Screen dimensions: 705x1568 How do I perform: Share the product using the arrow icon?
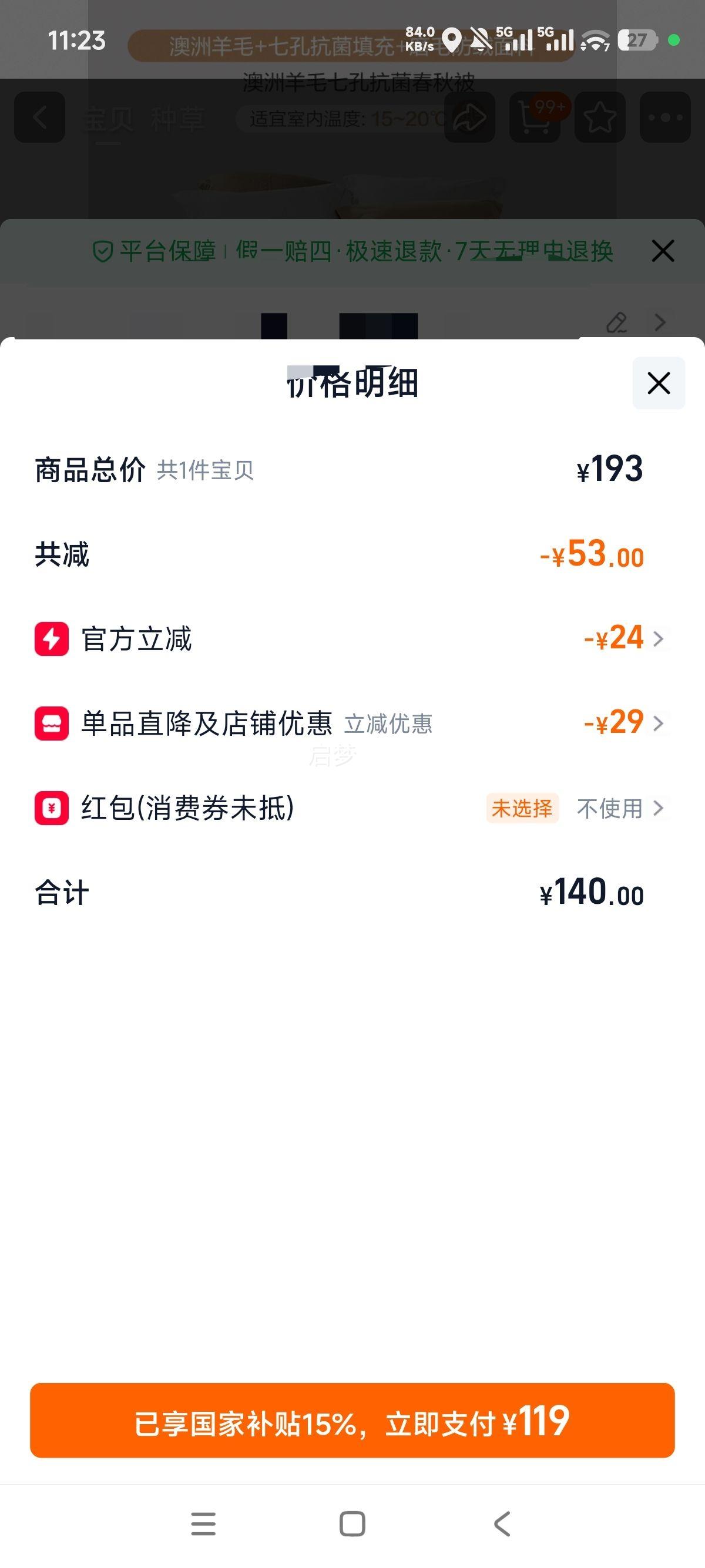[x=471, y=117]
